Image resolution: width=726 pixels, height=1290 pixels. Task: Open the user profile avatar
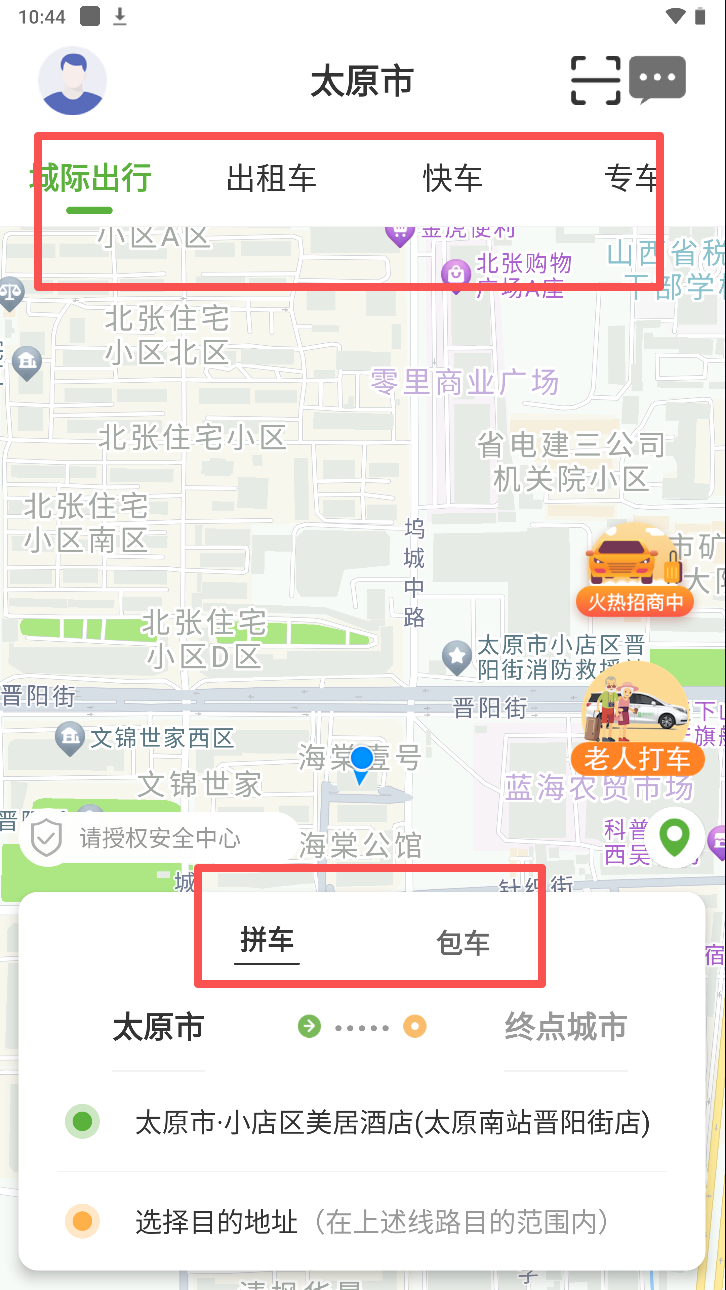click(x=72, y=81)
